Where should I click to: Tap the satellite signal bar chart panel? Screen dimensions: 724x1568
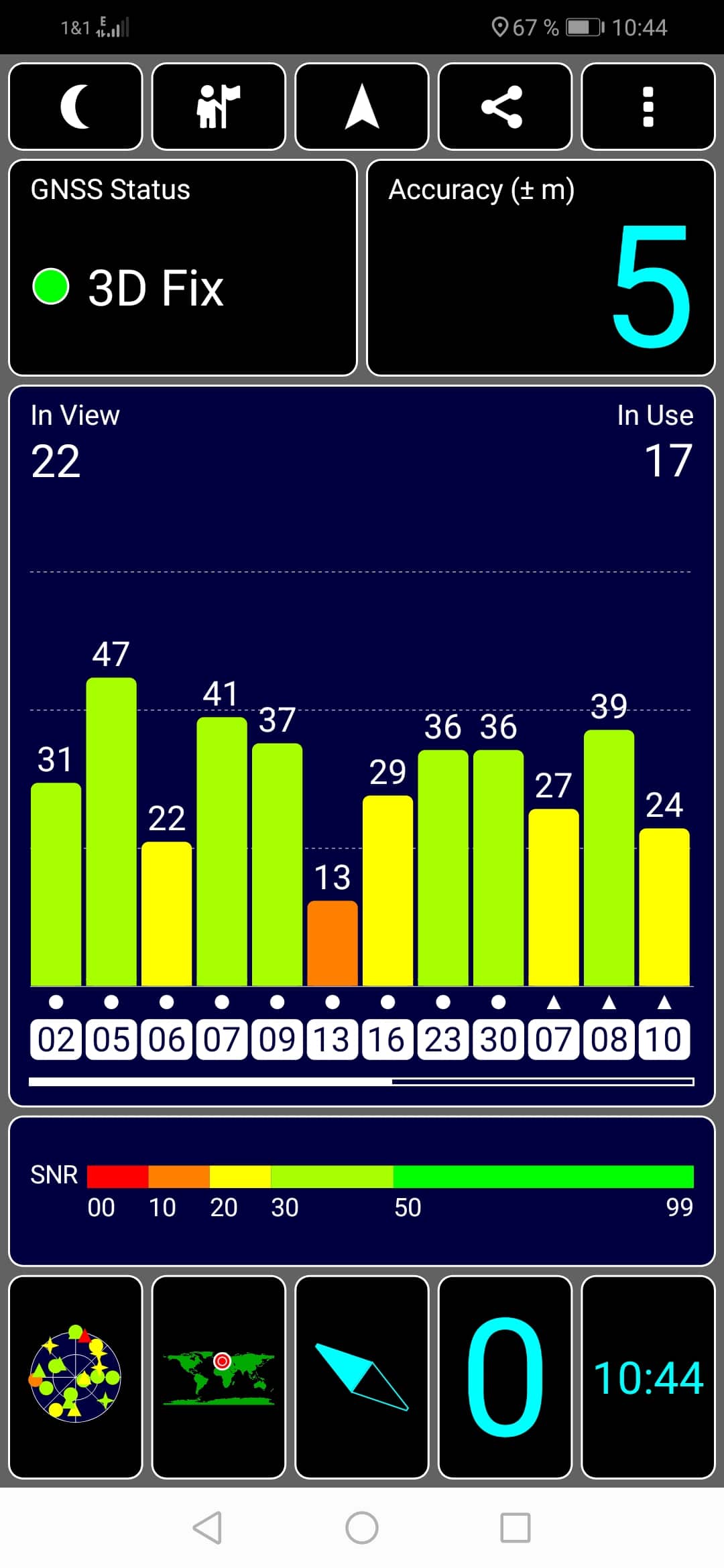click(x=362, y=746)
